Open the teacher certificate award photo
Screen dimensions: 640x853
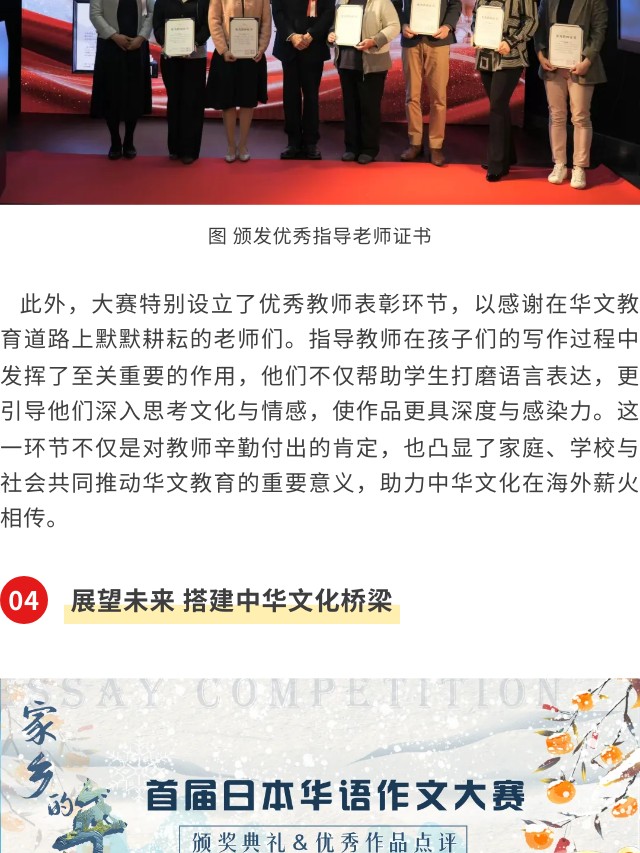point(320,100)
